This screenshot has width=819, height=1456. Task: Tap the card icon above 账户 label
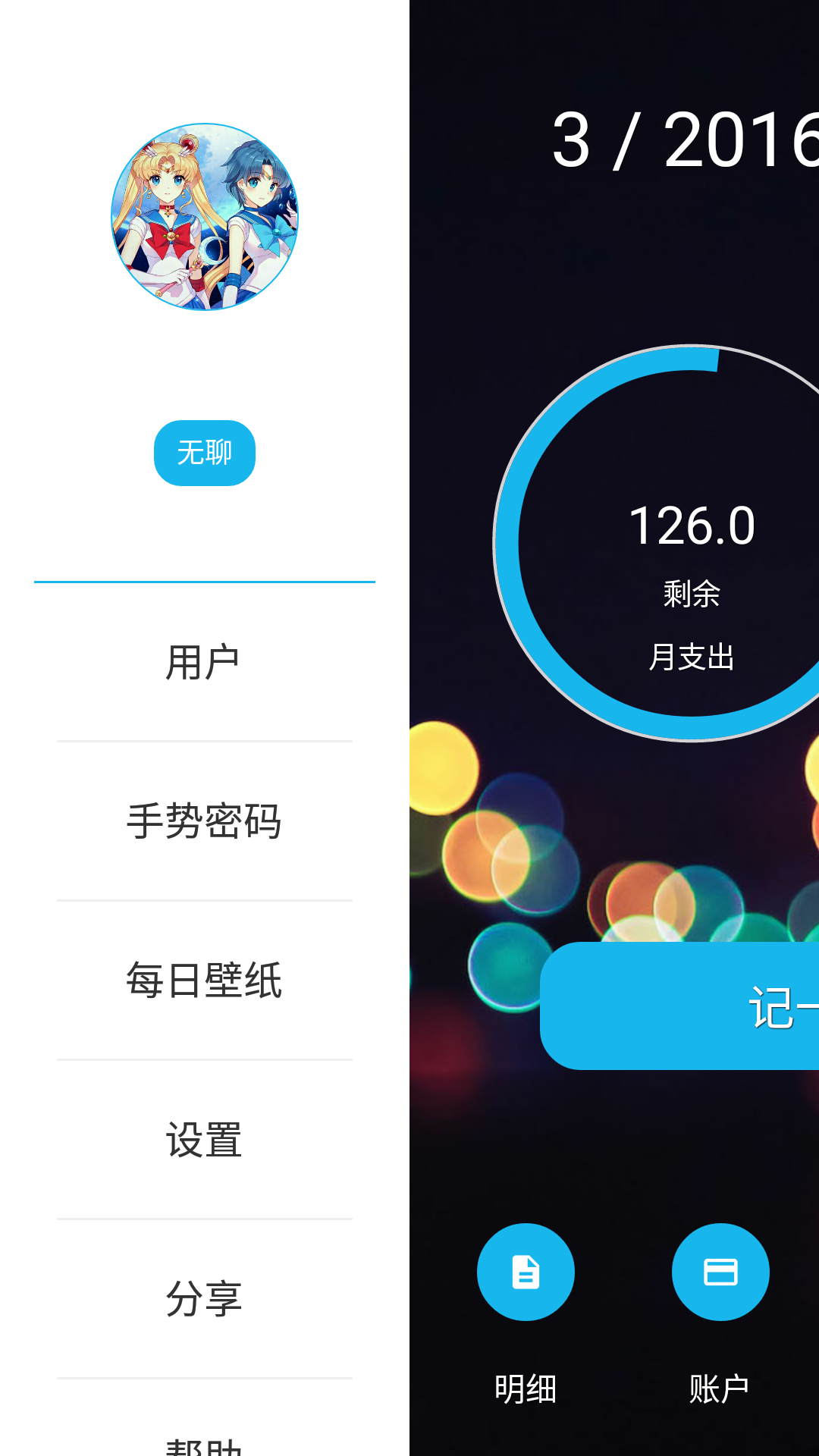coord(719,1272)
